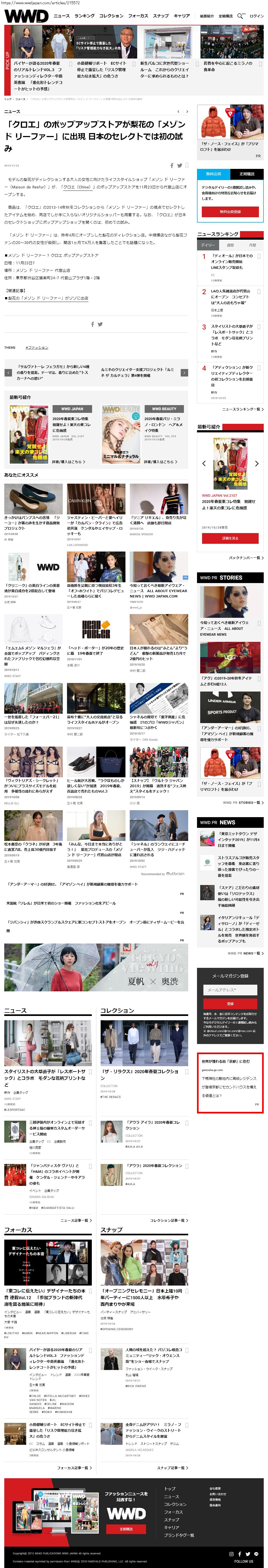
Task: Open the search icon in the header
Action: (x=240, y=16)
